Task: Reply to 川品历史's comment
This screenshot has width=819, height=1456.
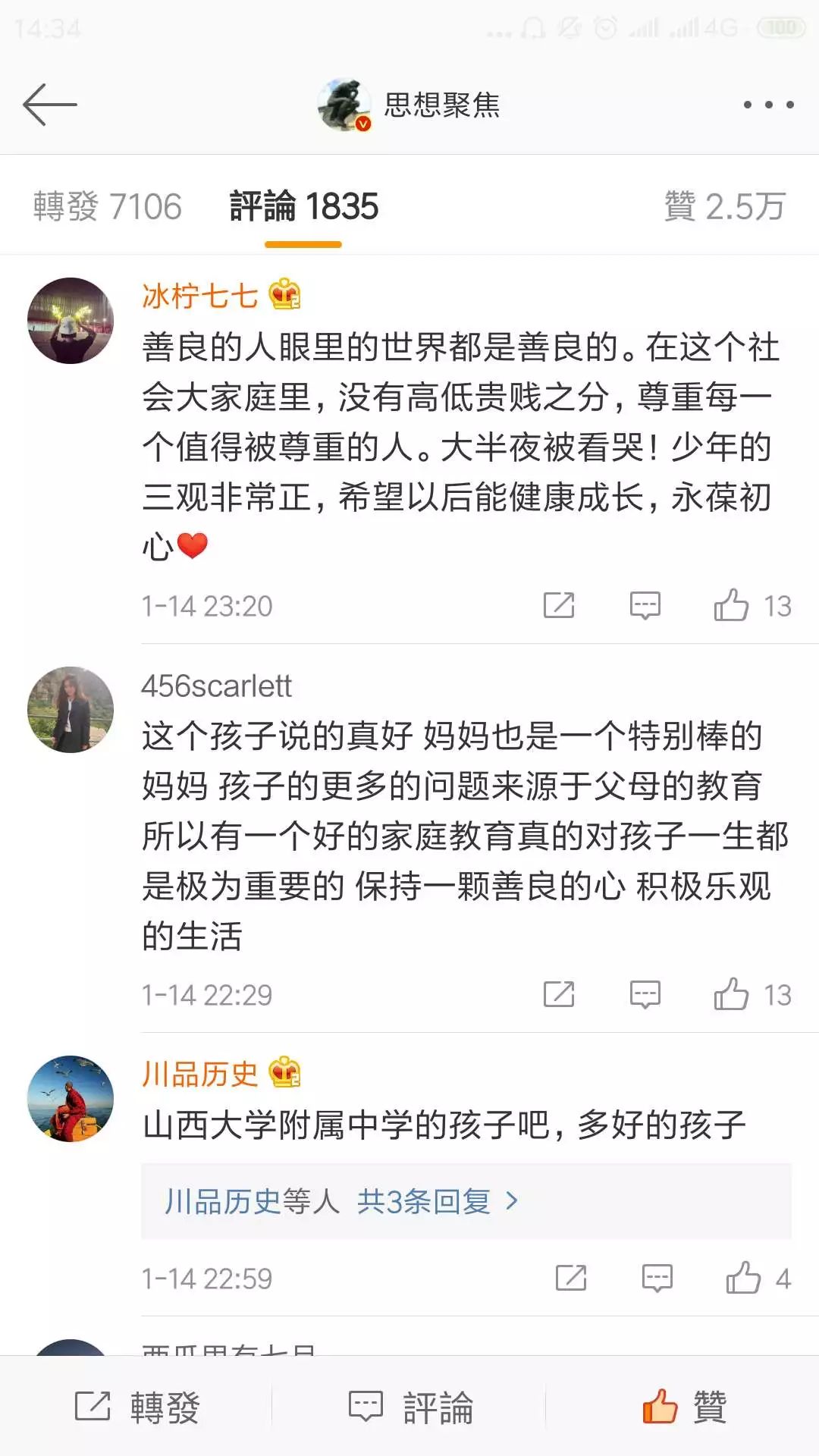Action: point(657,1278)
